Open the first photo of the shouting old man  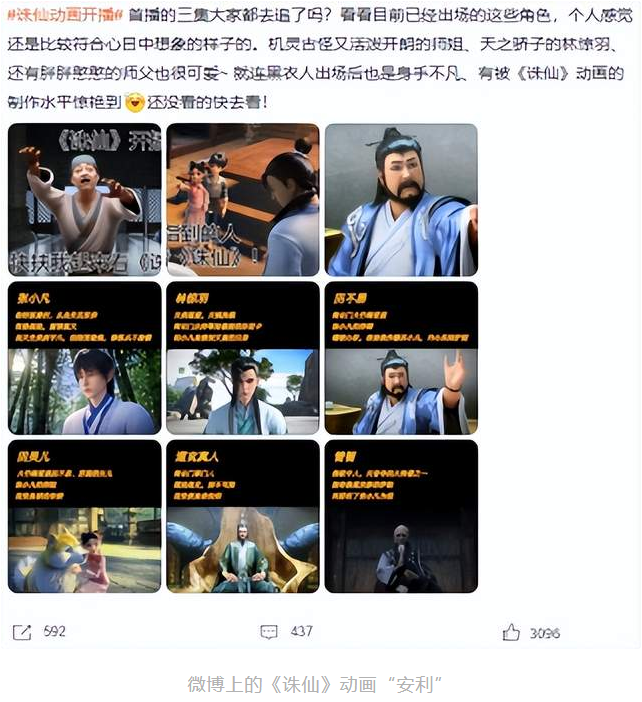[85, 200]
